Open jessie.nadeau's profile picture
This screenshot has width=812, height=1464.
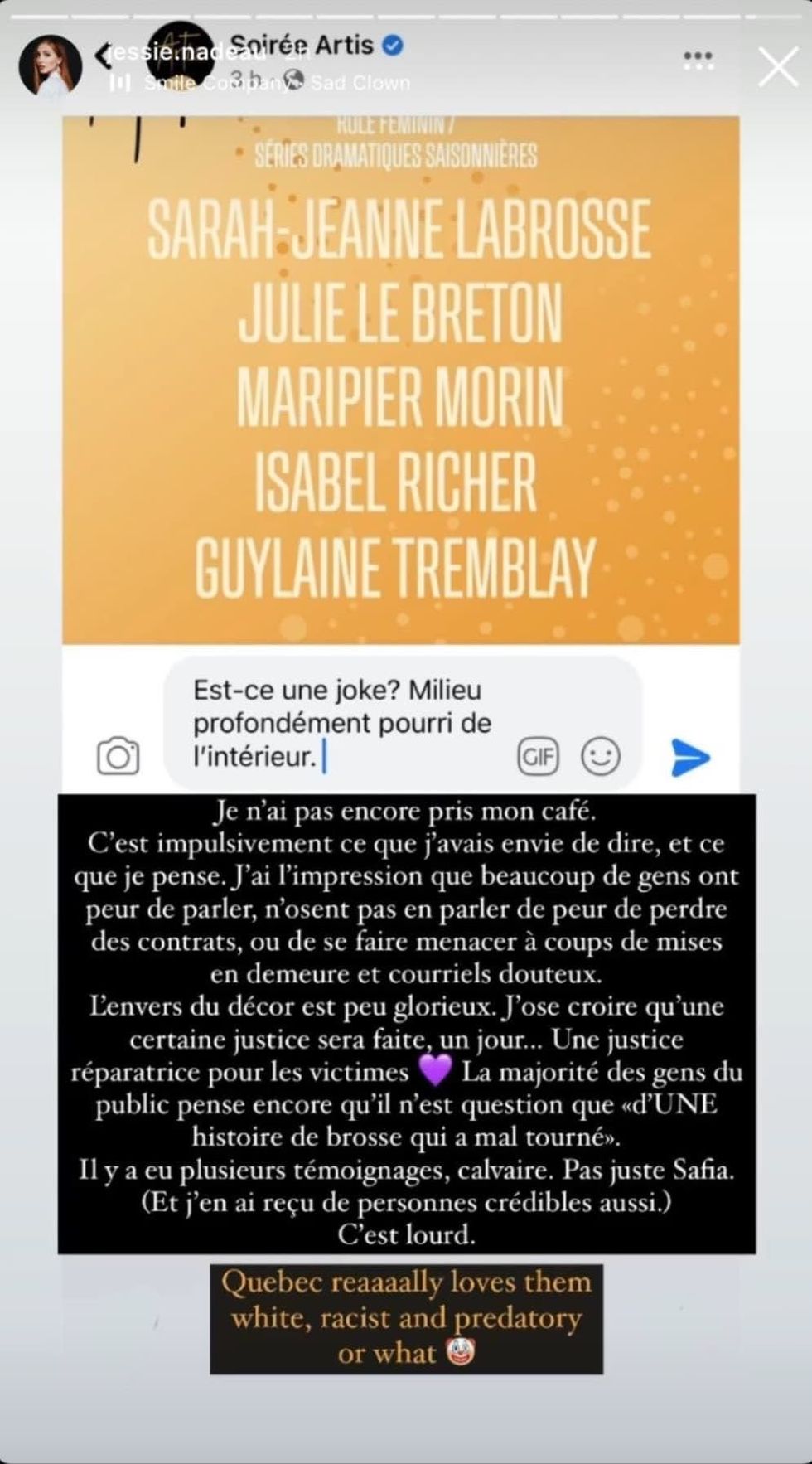[50, 66]
